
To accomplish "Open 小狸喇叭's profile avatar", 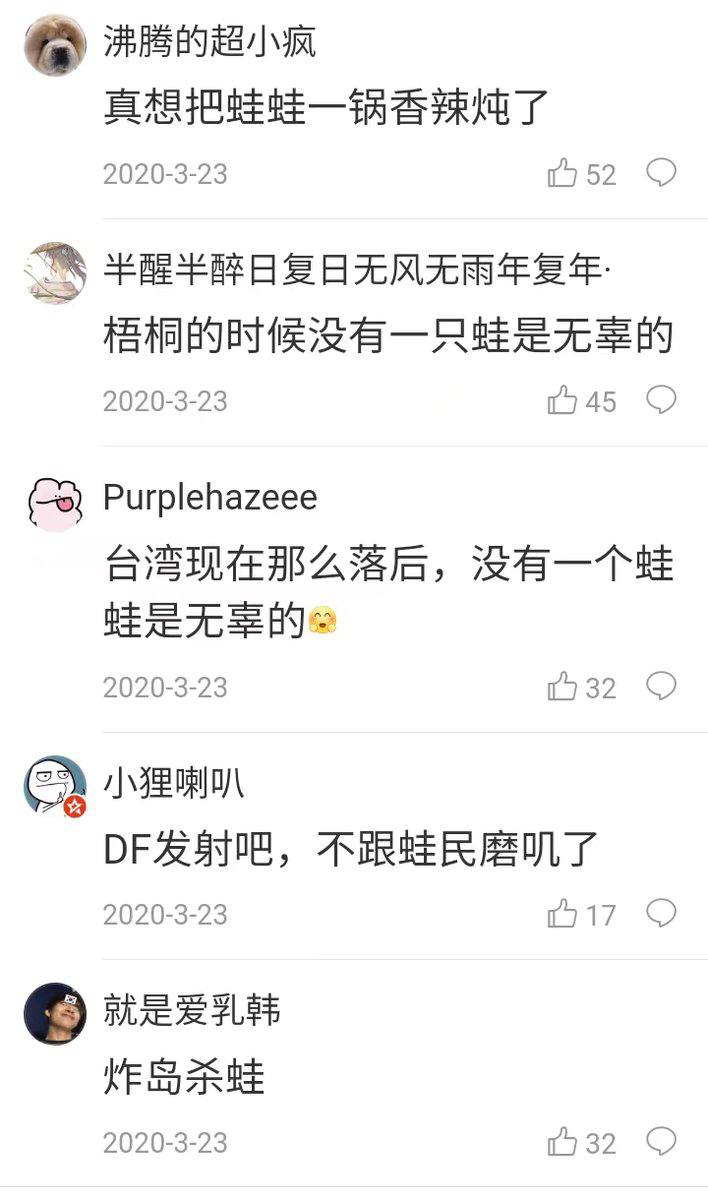I will point(55,786).
